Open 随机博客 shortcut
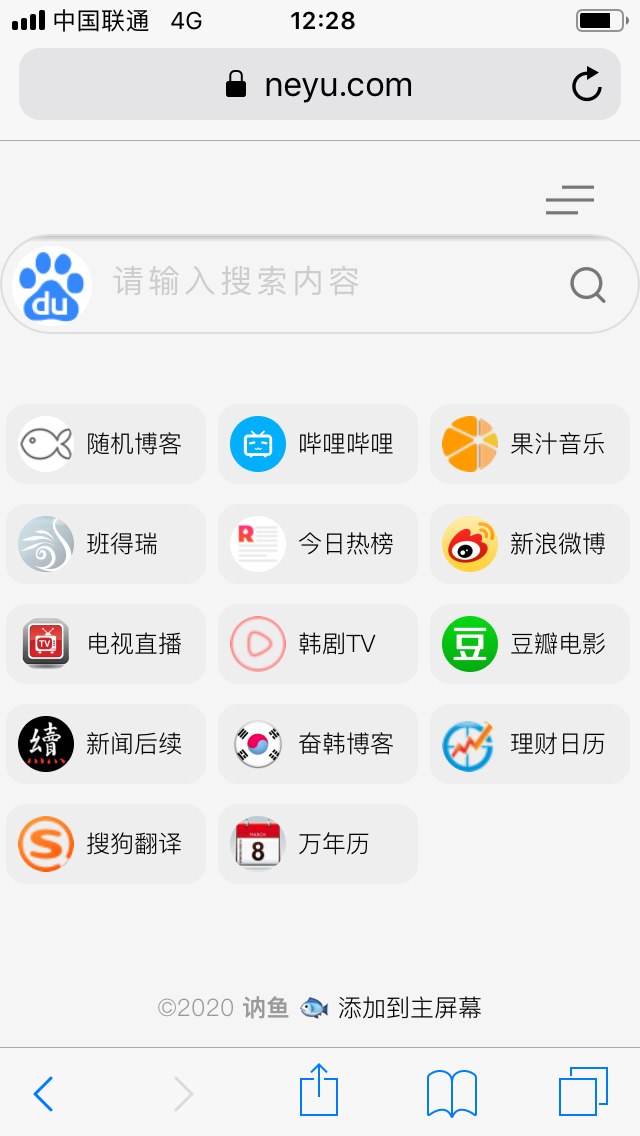Image resolution: width=640 pixels, height=1136 pixels. click(106, 443)
